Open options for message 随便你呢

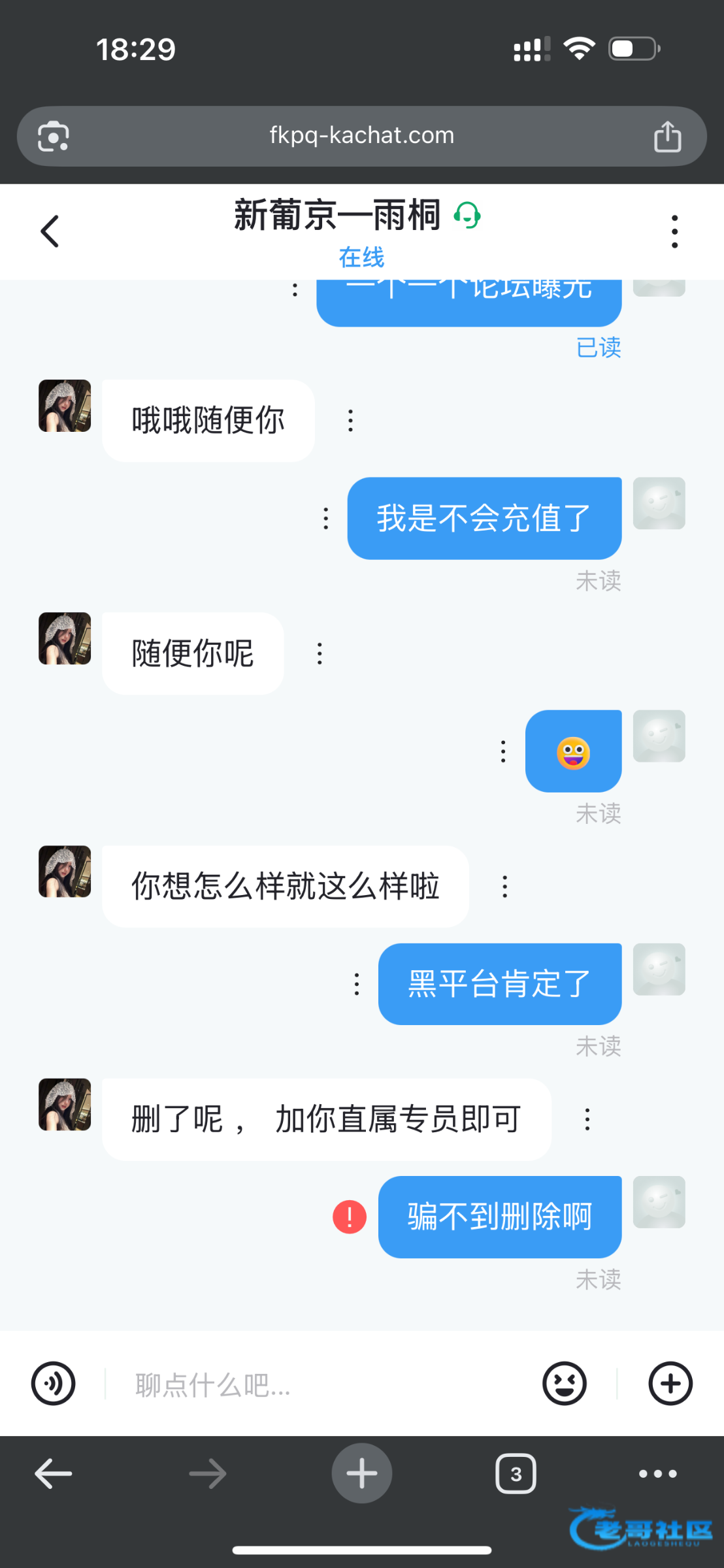coord(320,653)
